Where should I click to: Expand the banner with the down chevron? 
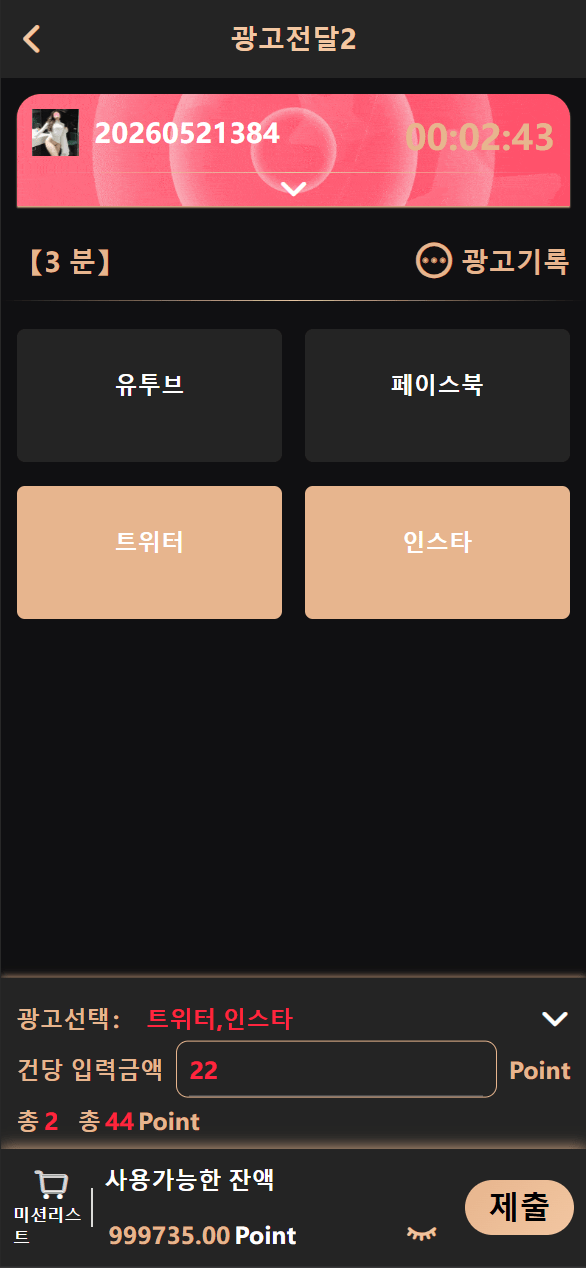coord(293,188)
